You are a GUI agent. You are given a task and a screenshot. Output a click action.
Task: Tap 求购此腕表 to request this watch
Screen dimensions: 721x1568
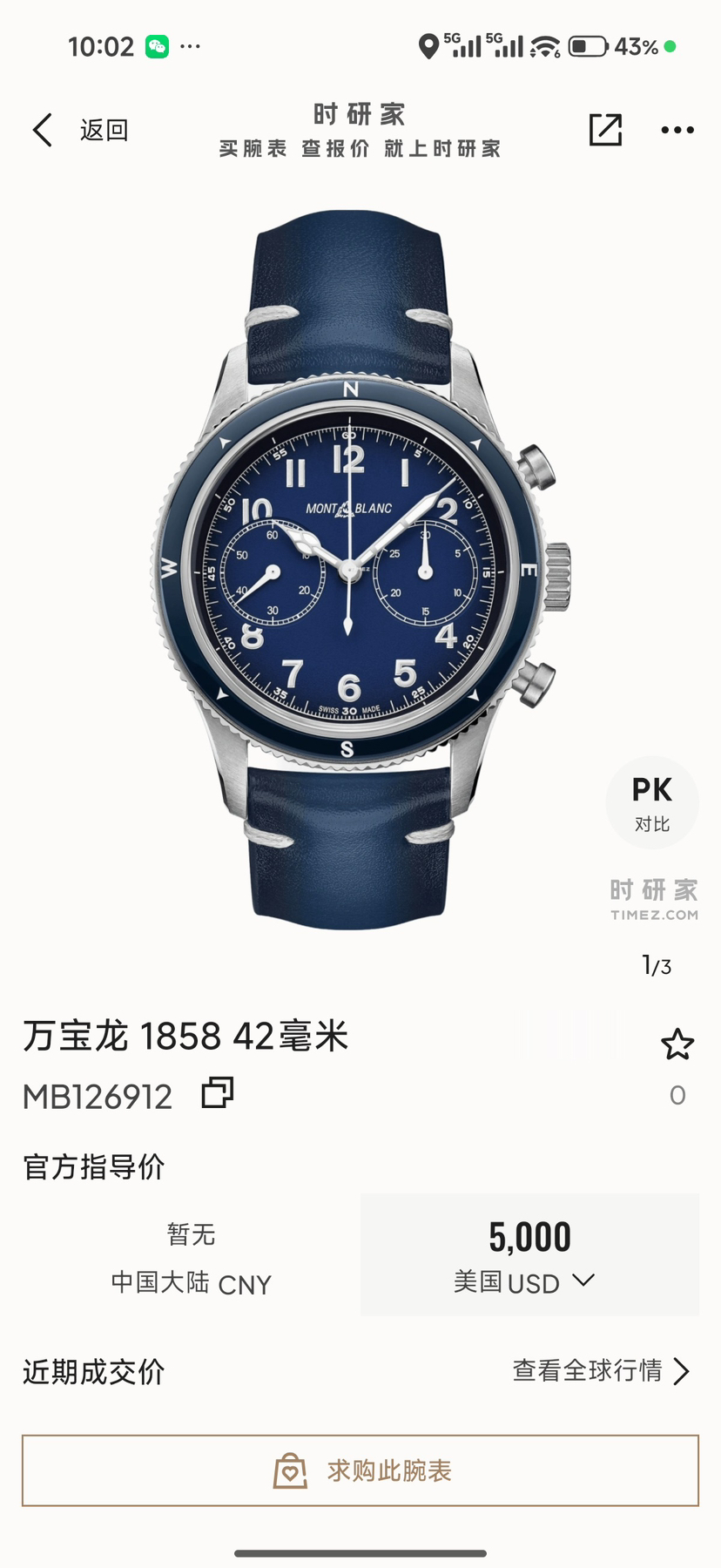[360, 1470]
